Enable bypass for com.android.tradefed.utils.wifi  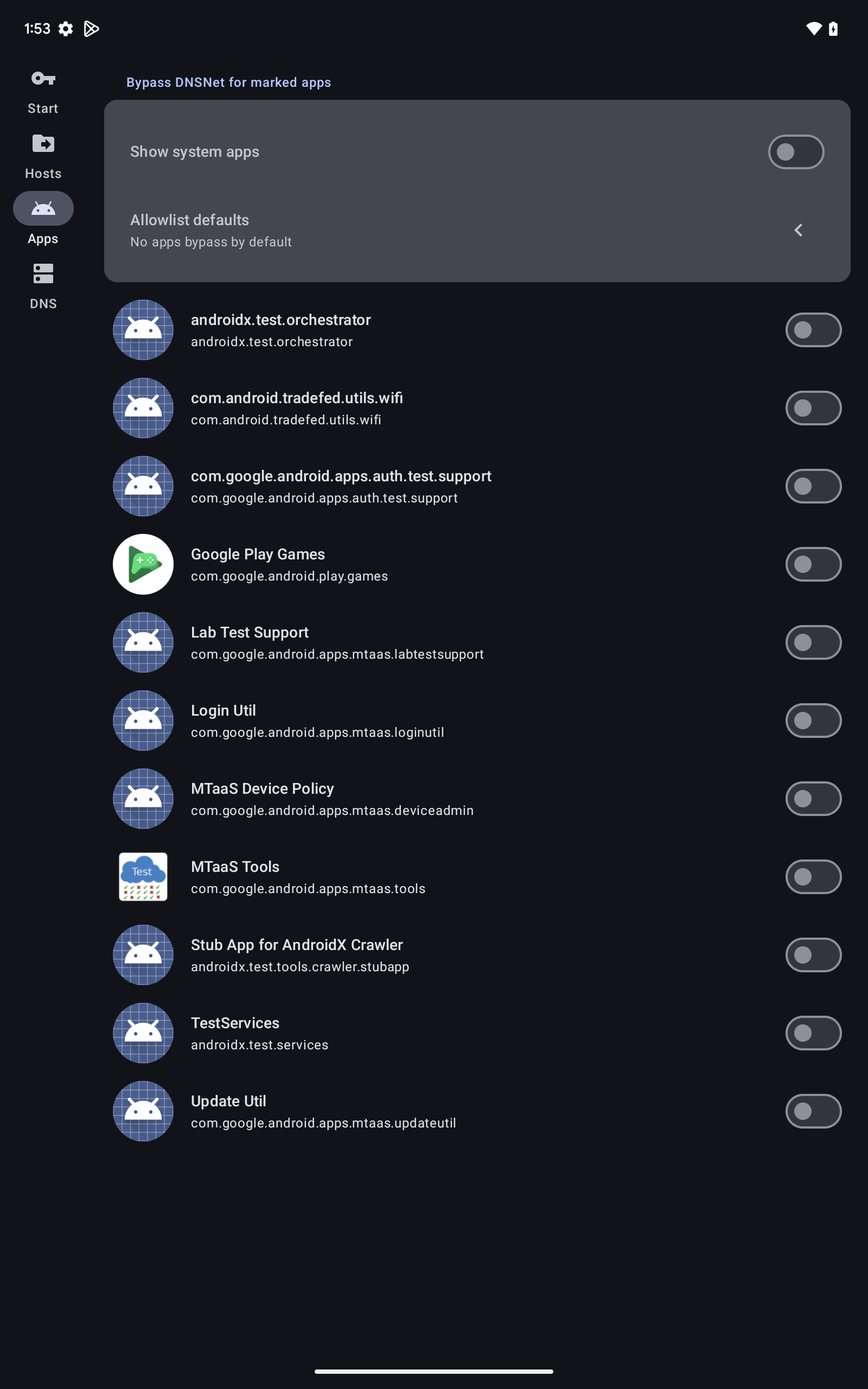click(813, 408)
